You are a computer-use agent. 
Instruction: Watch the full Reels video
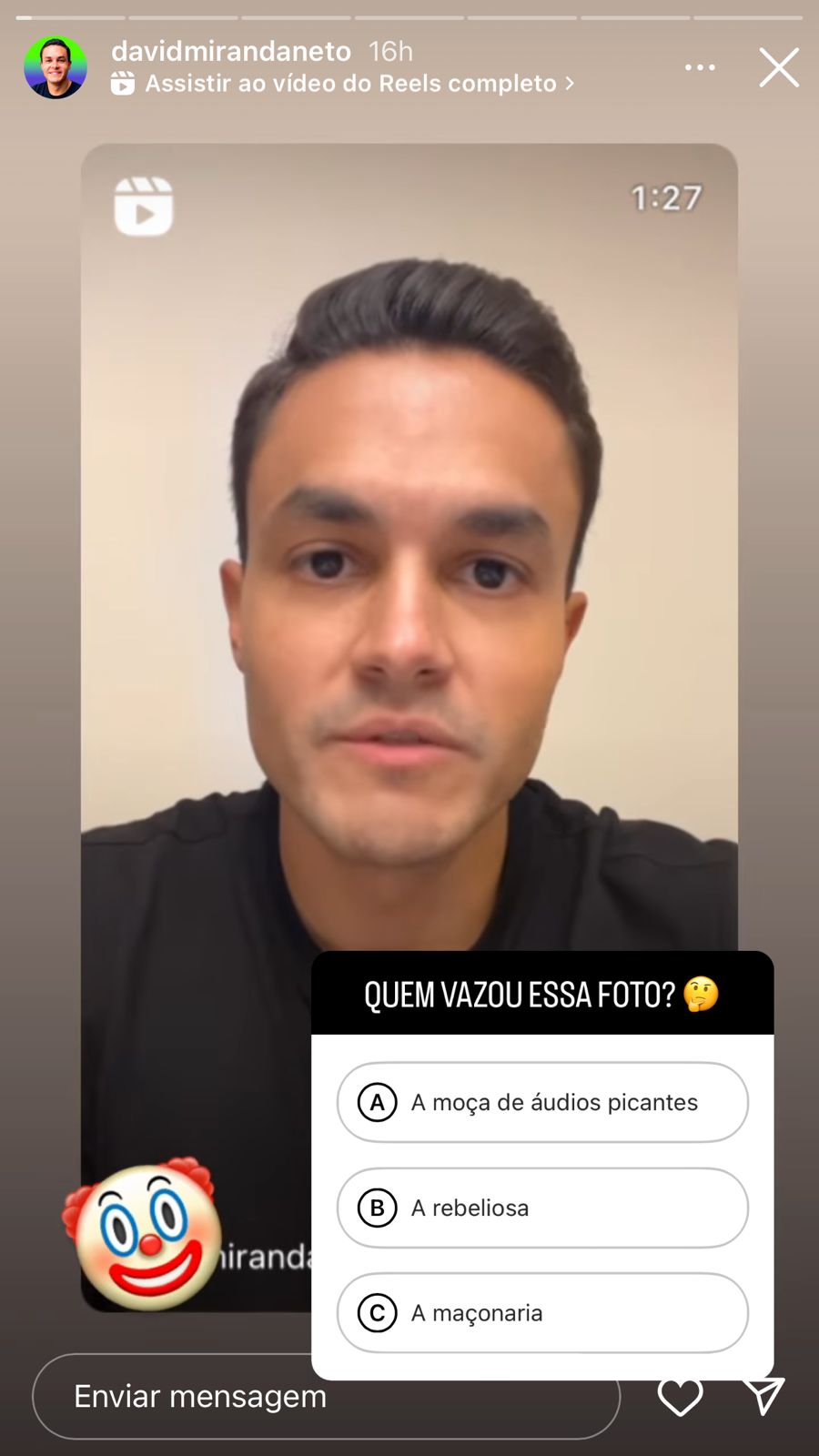tap(350, 84)
